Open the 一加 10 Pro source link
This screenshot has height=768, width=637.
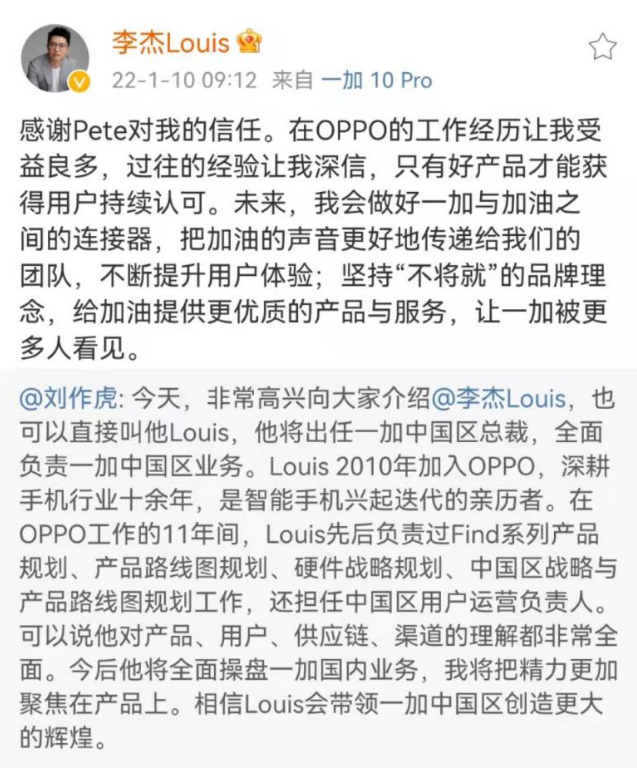pyautogui.click(x=376, y=80)
